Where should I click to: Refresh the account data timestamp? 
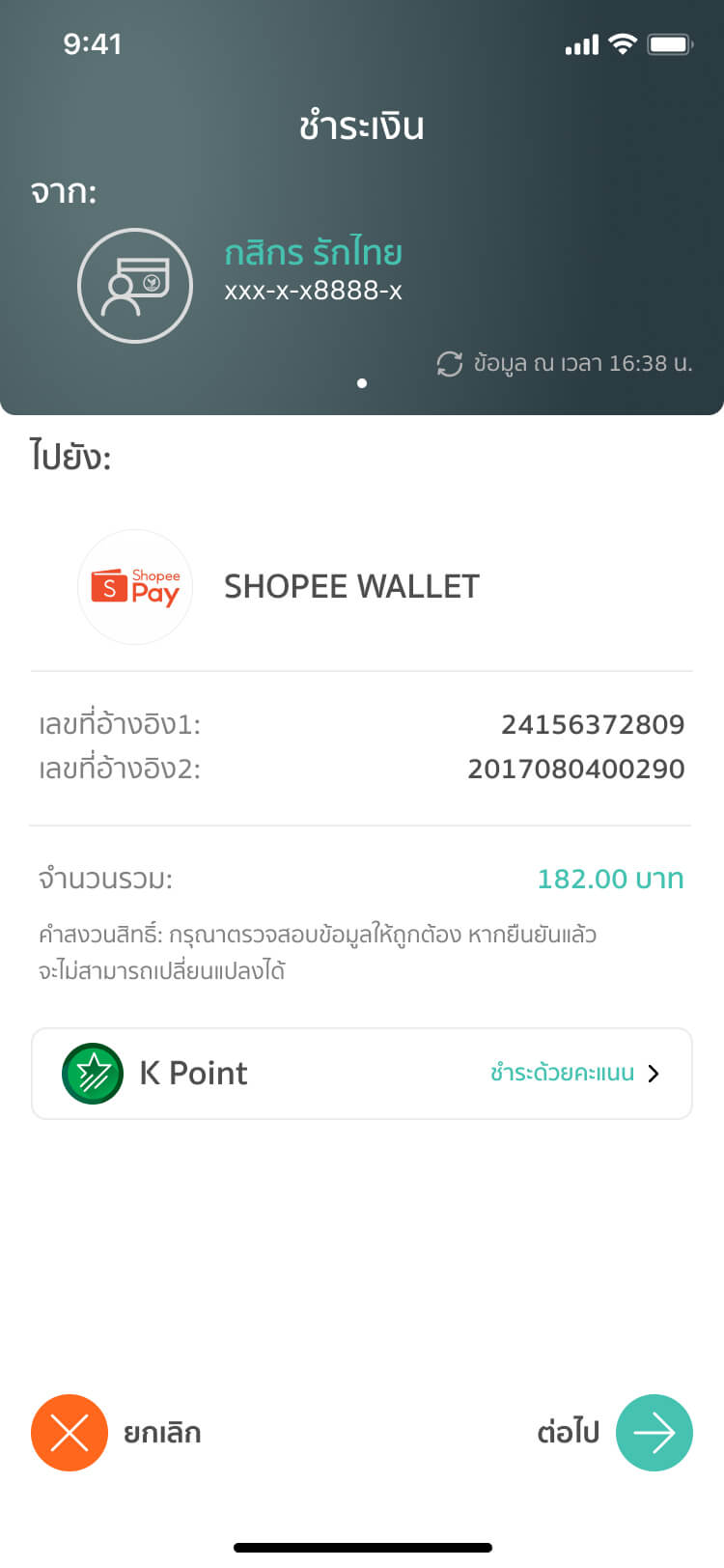450,364
